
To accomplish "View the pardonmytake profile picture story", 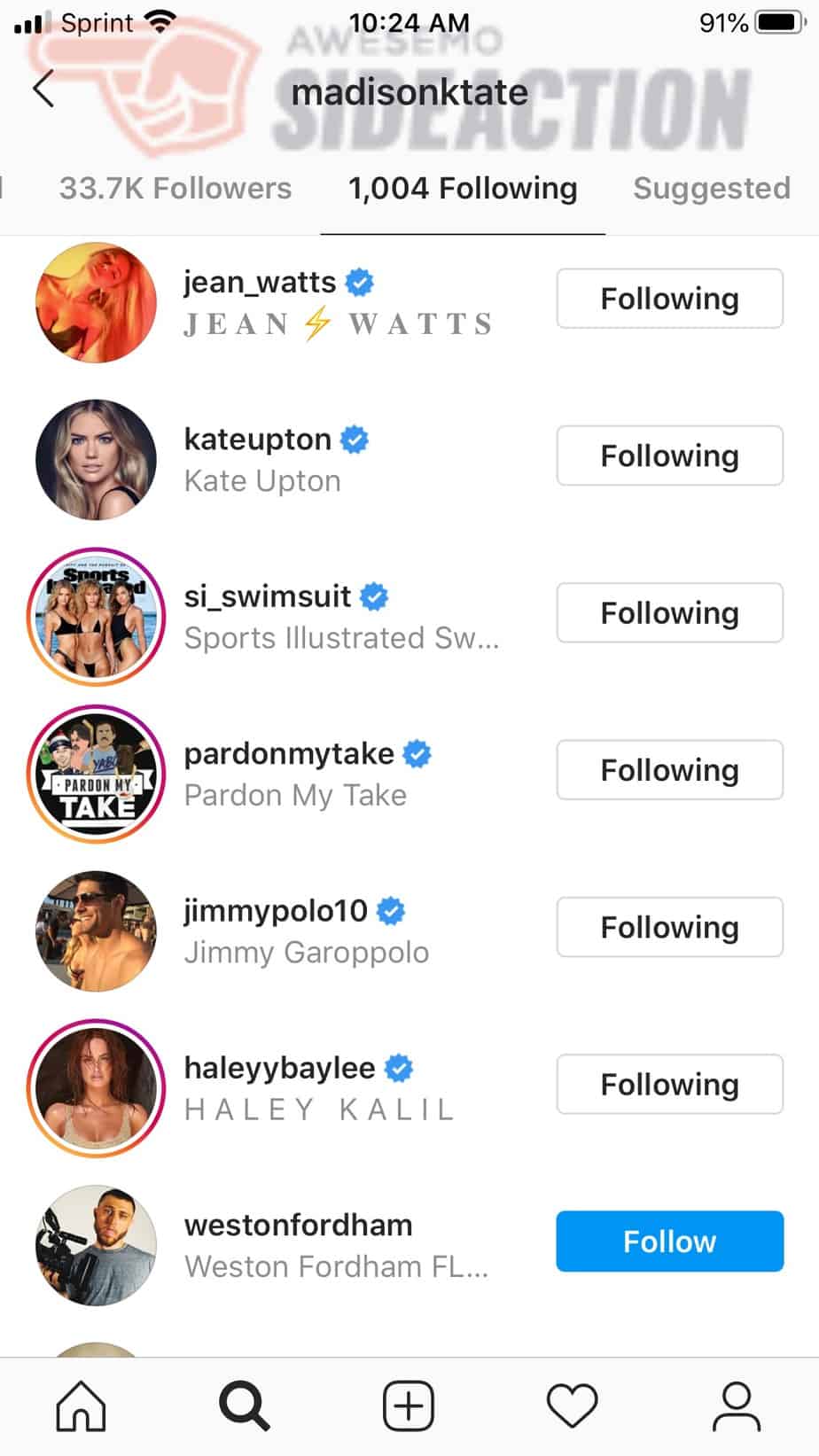I will pos(96,774).
